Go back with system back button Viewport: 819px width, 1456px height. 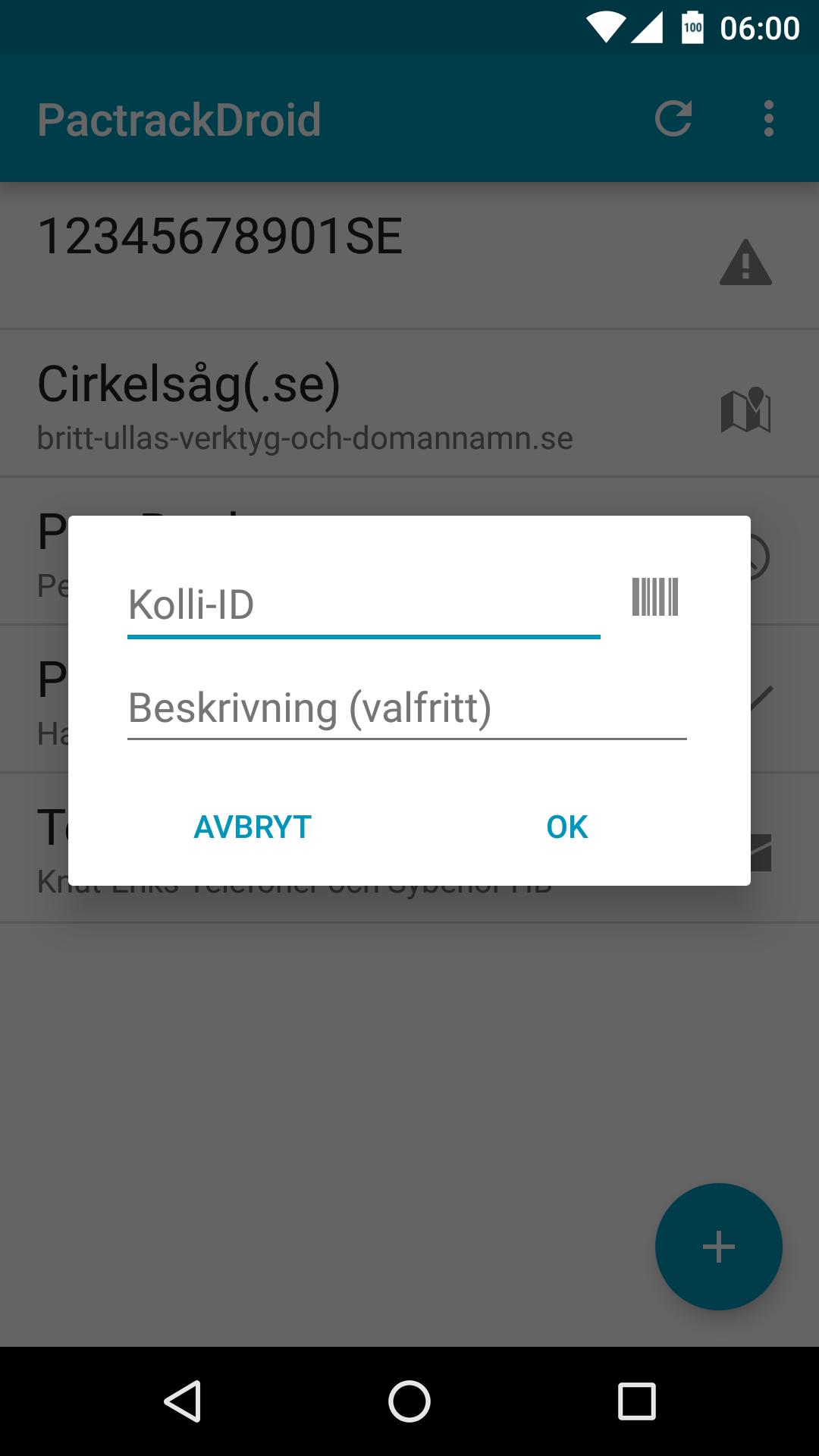(x=183, y=1401)
